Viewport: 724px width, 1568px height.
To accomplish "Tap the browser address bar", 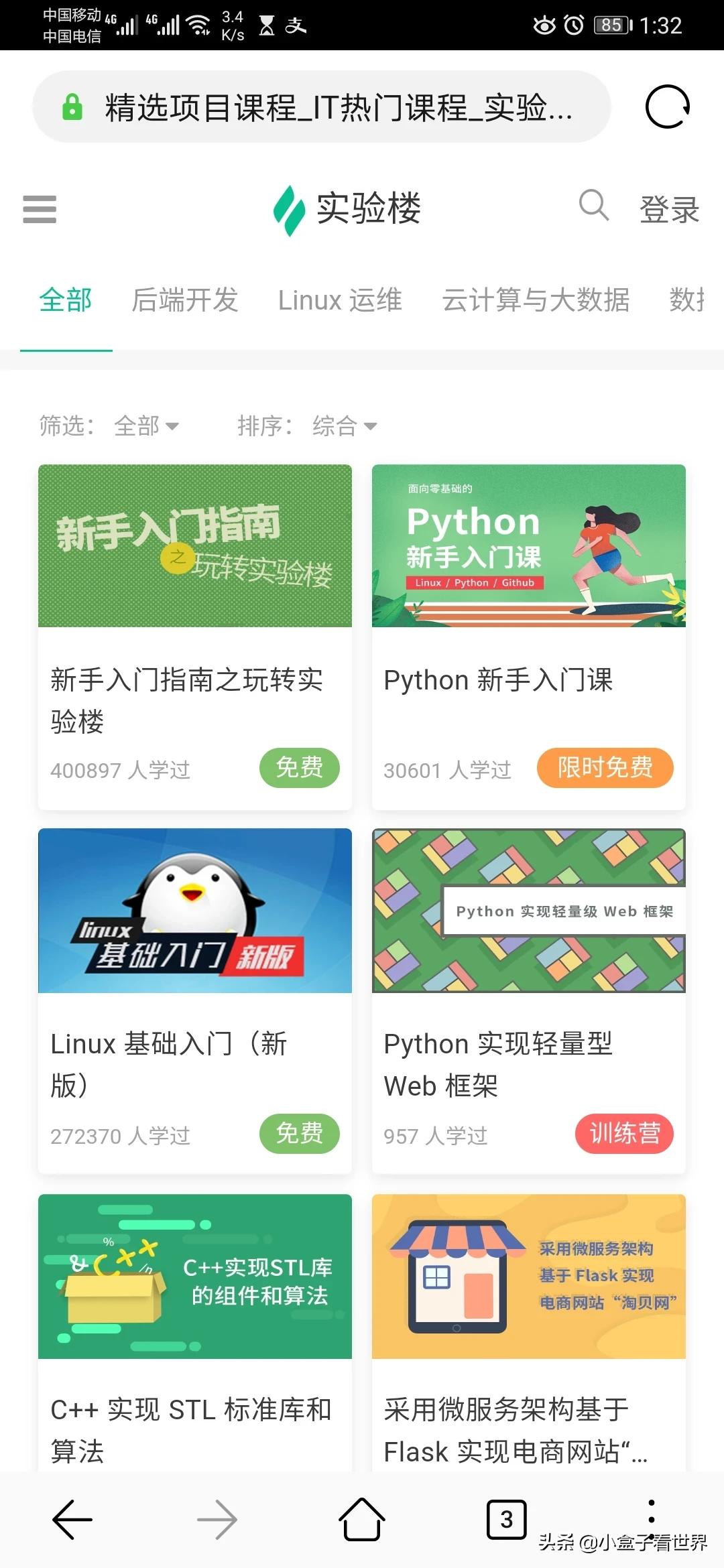I will click(x=322, y=107).
